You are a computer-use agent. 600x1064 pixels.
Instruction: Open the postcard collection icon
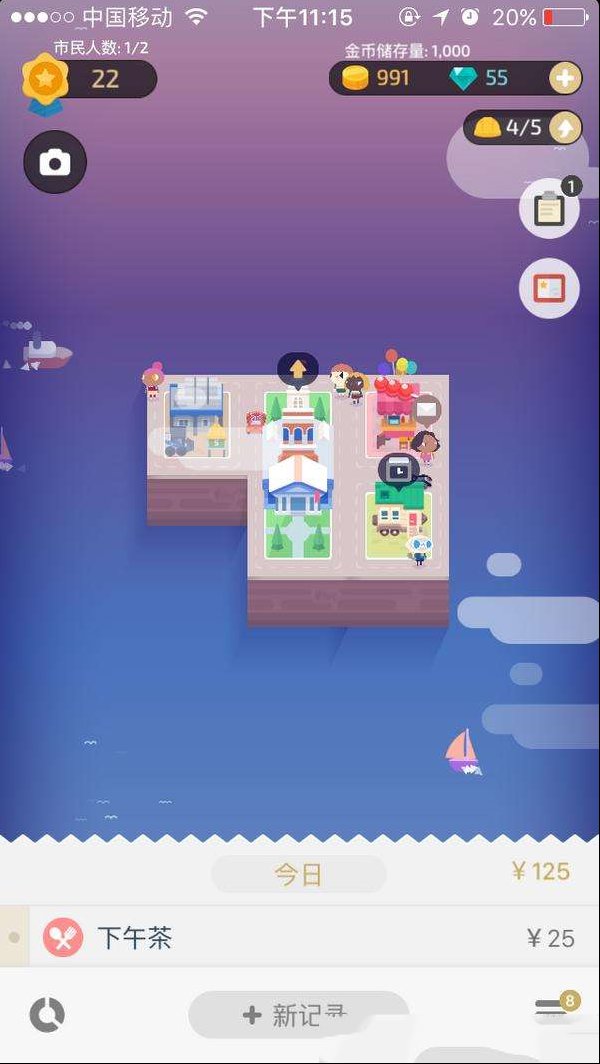549,288
